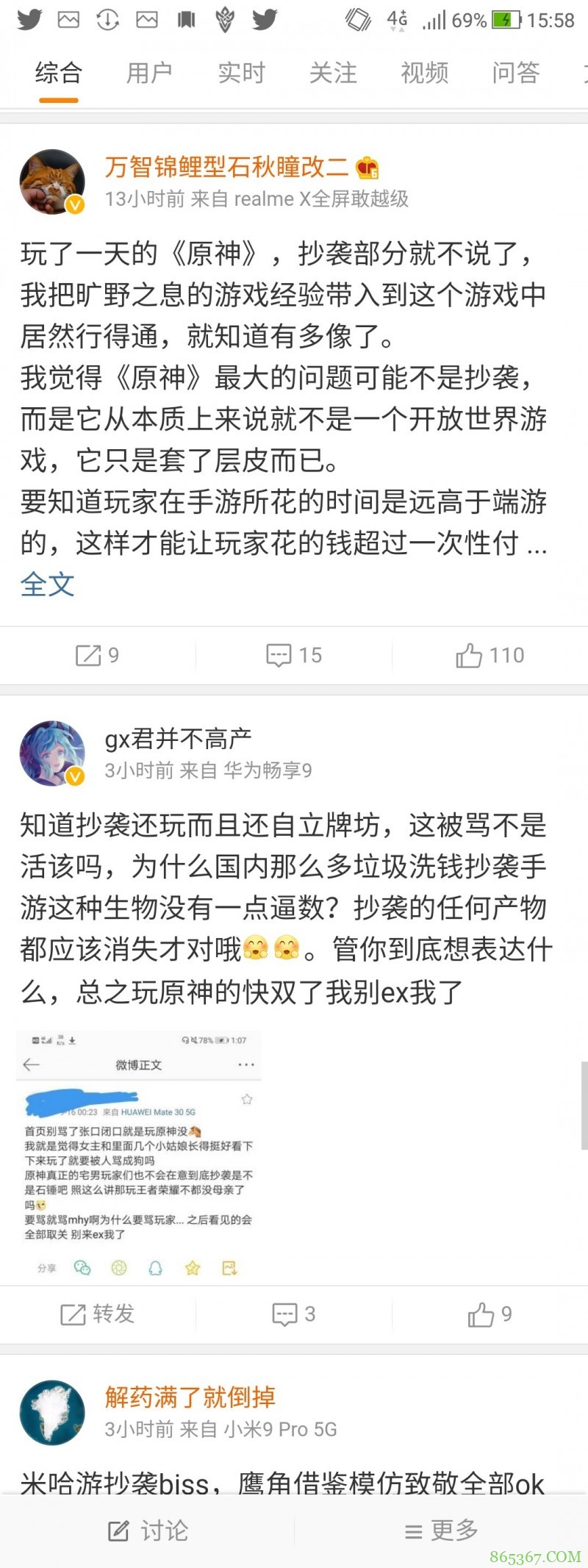Open profile of 万智锦鲤型石秋瞳改二
Viewport: 588px width, 1568px height.
[x=226, y=168]
